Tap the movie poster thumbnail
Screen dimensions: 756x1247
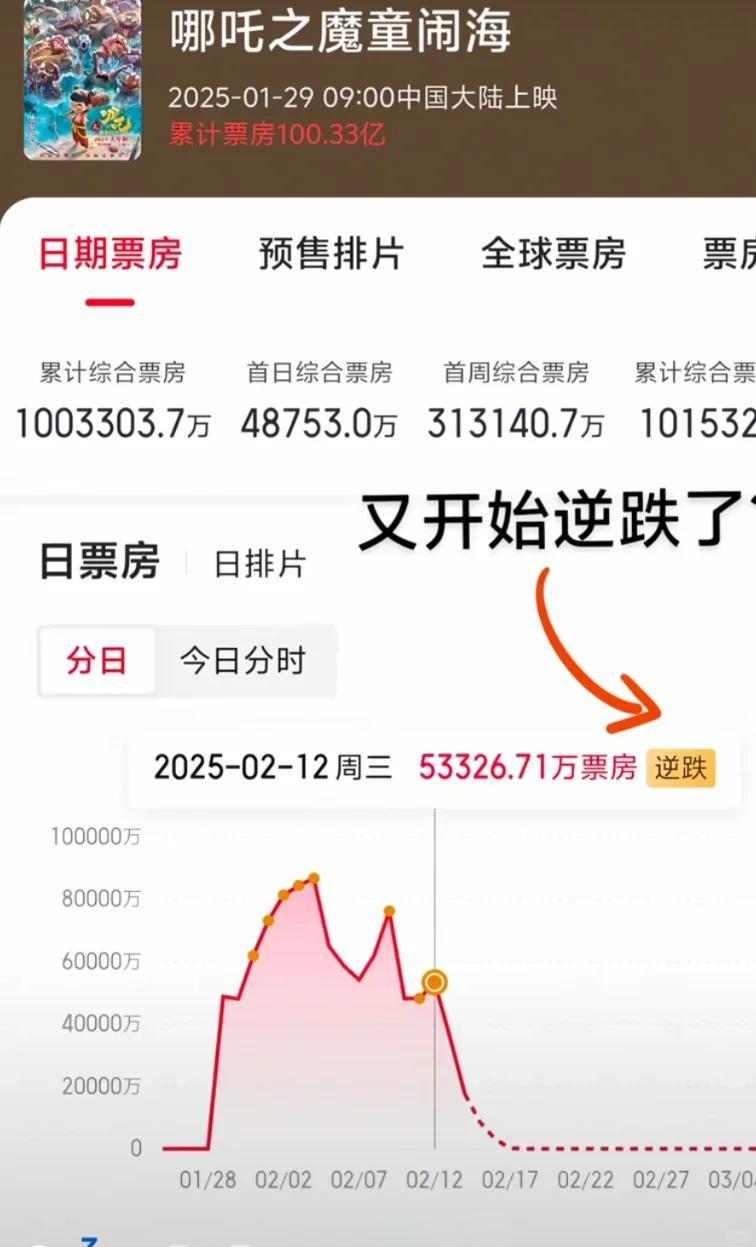pos(82,78)
